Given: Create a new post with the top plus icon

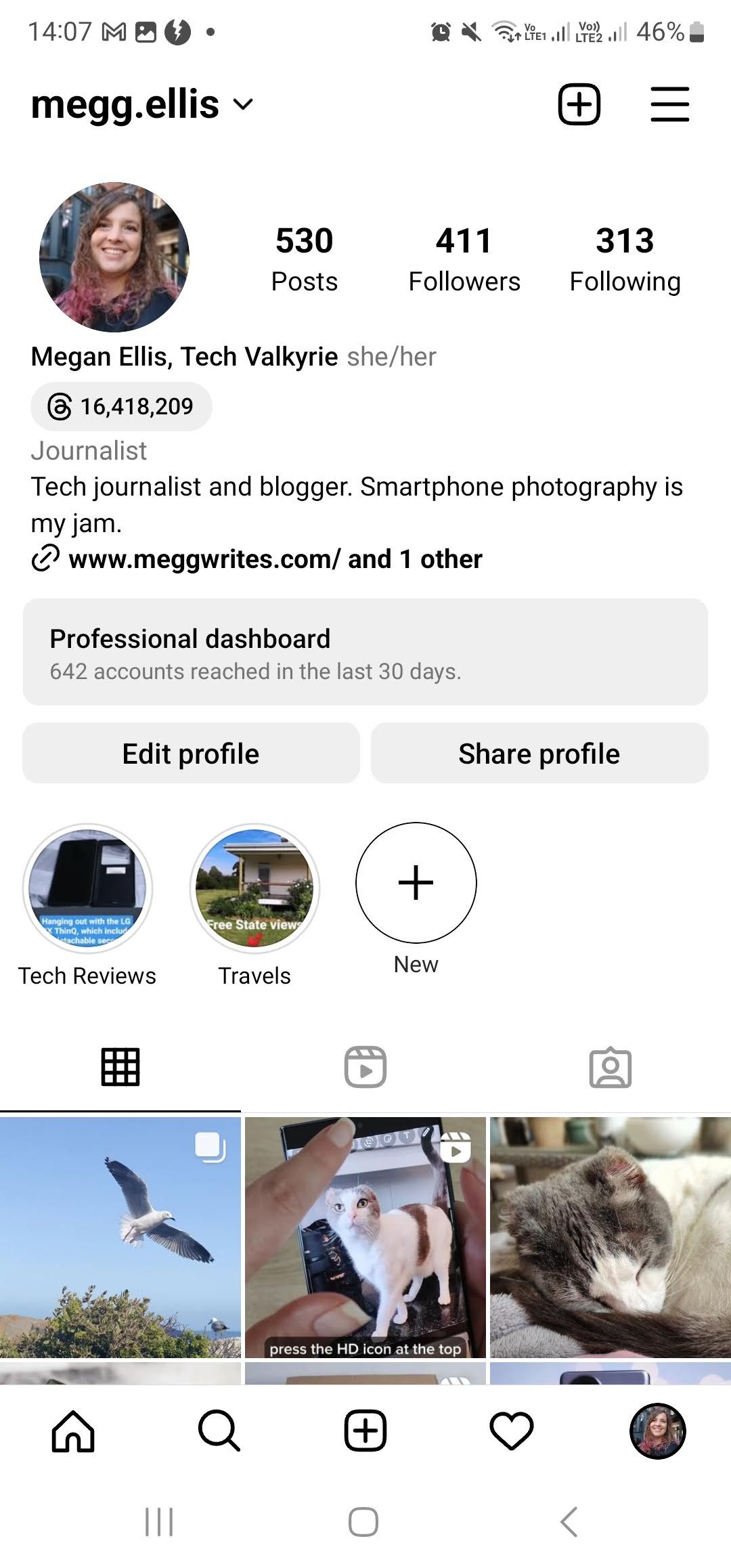Looking at the screenshot, I should point(579,104).
